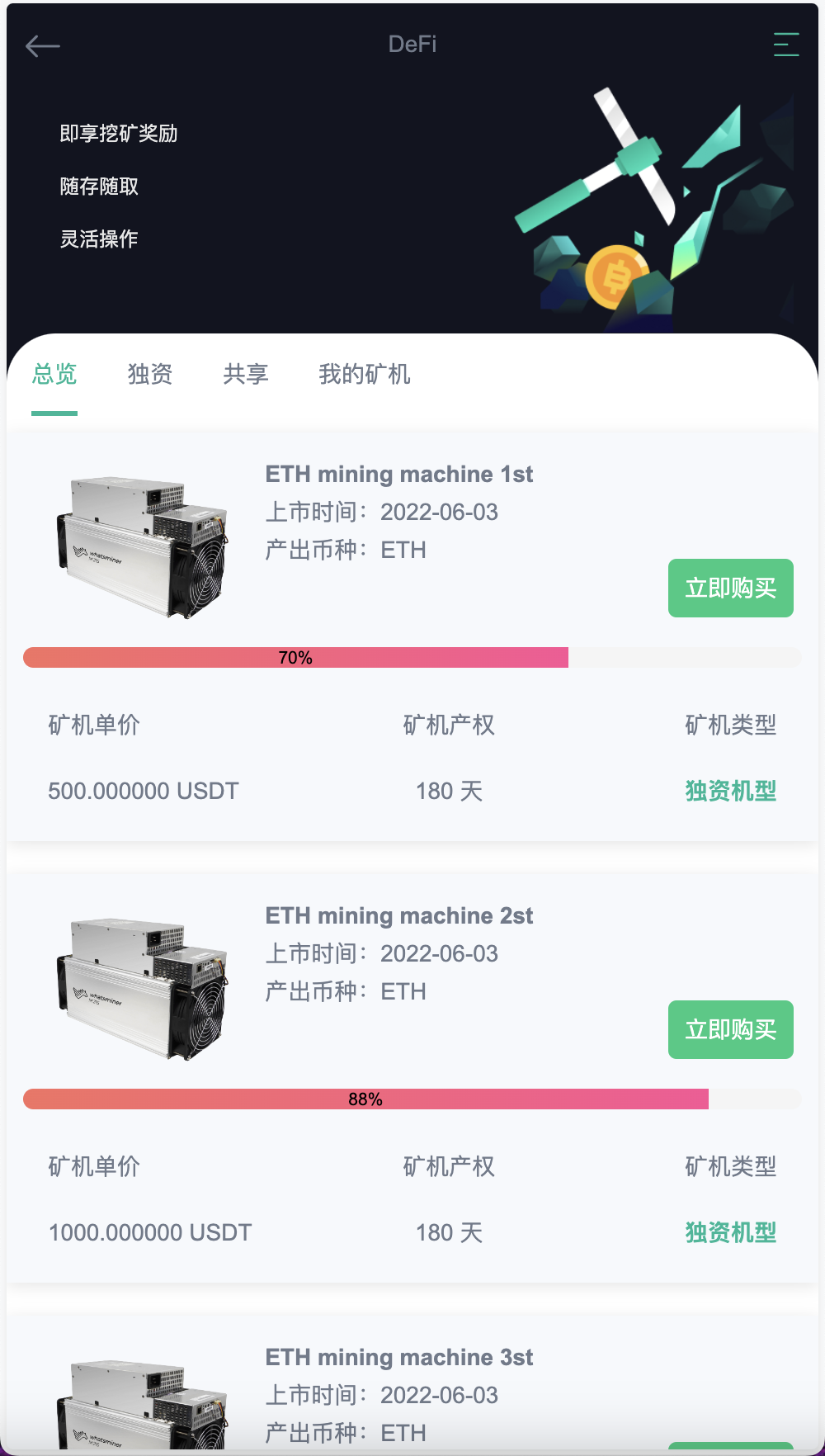
Task: Open the hamburger menu at top right
Action: (785, 44)
